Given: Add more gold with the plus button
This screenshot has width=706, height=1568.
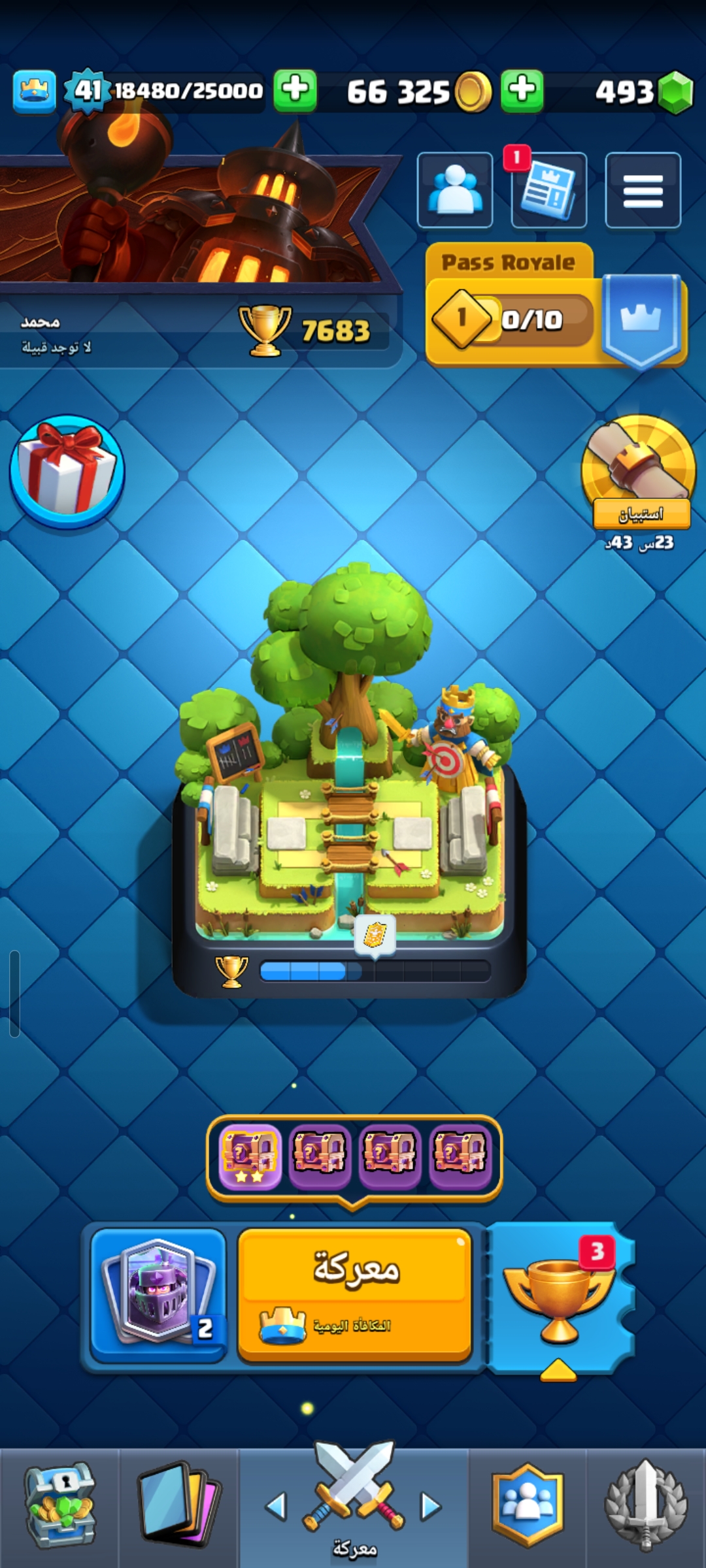Looking at the screenshot, I should click(522, 90).
